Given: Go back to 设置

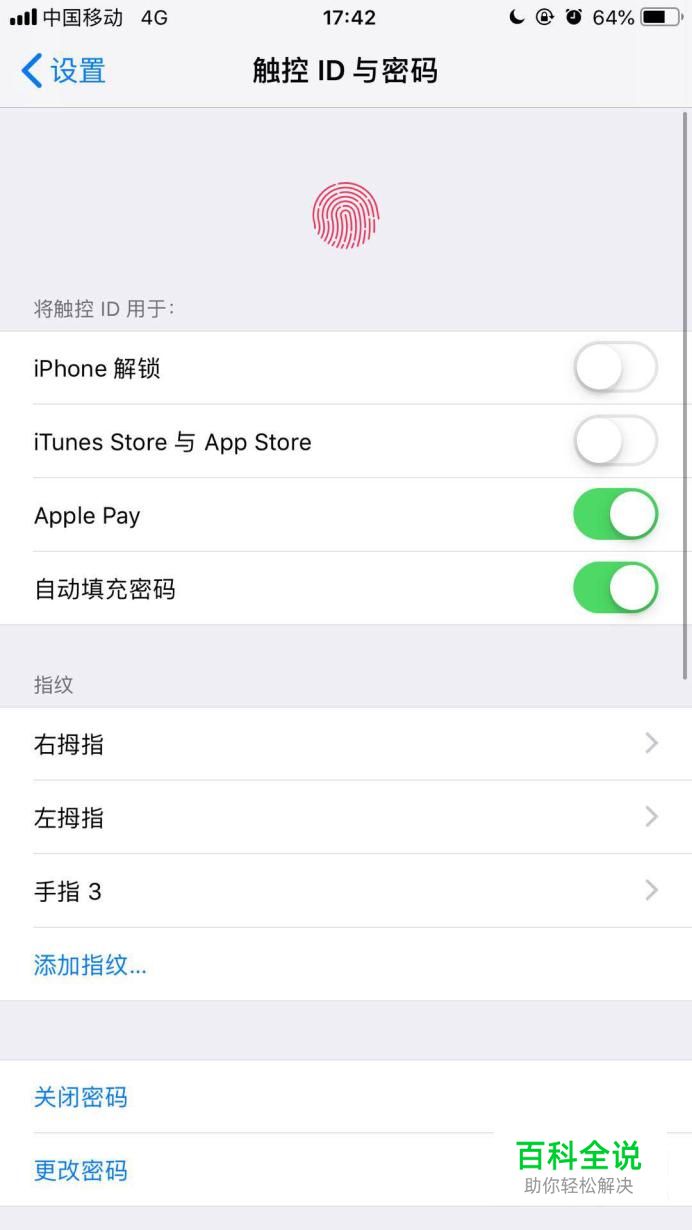Looking at the screenshot, I should [x=63, y=71].
